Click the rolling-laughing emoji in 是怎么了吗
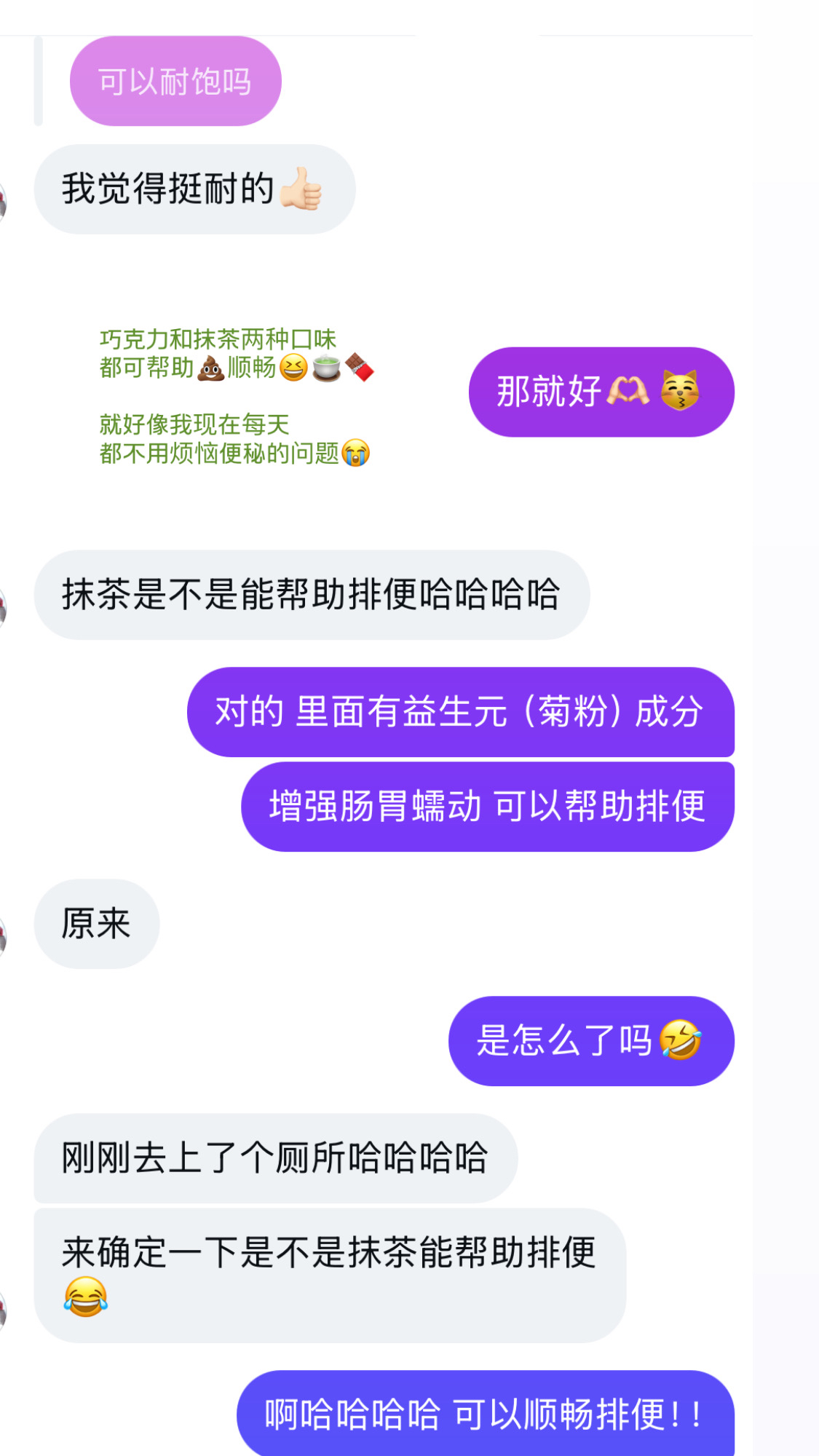Image resolution: width=819 pixels, height=1456 pixels. (680, 1041)
